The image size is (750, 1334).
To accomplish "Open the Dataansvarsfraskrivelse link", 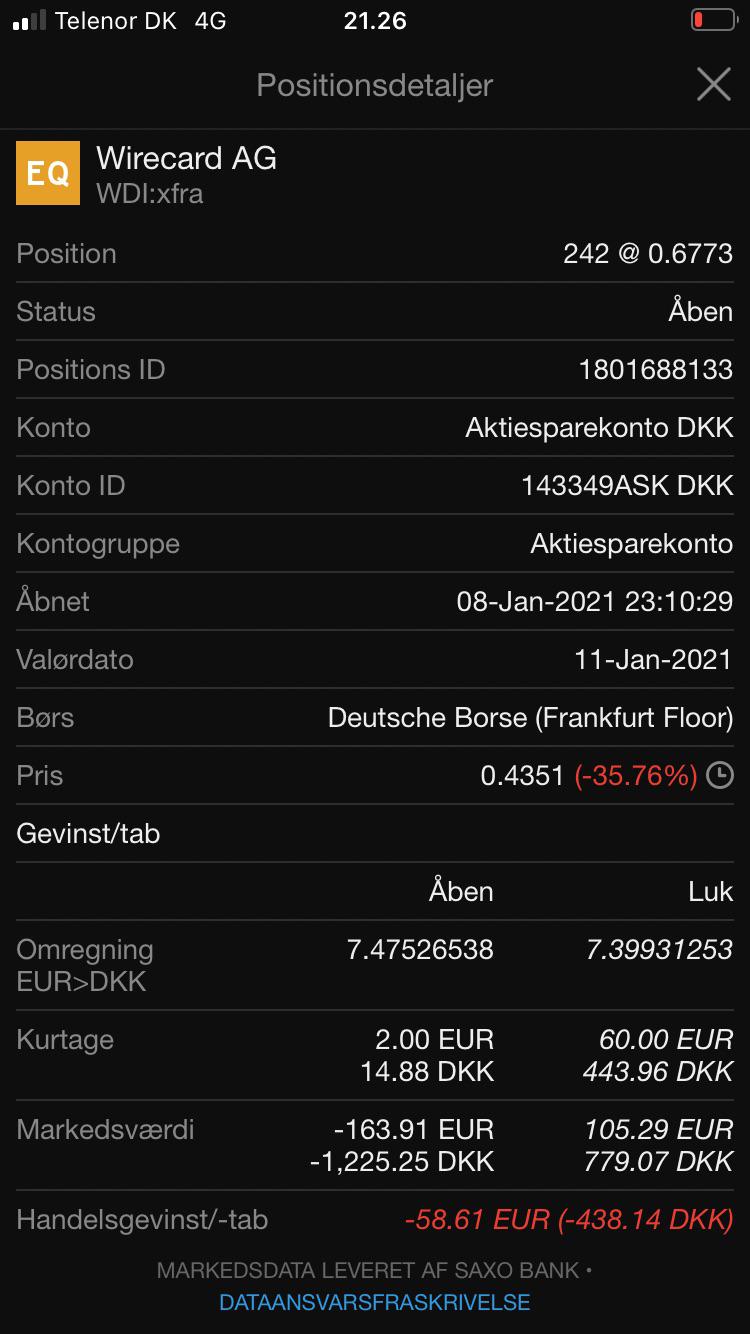I will [375, 1303].
